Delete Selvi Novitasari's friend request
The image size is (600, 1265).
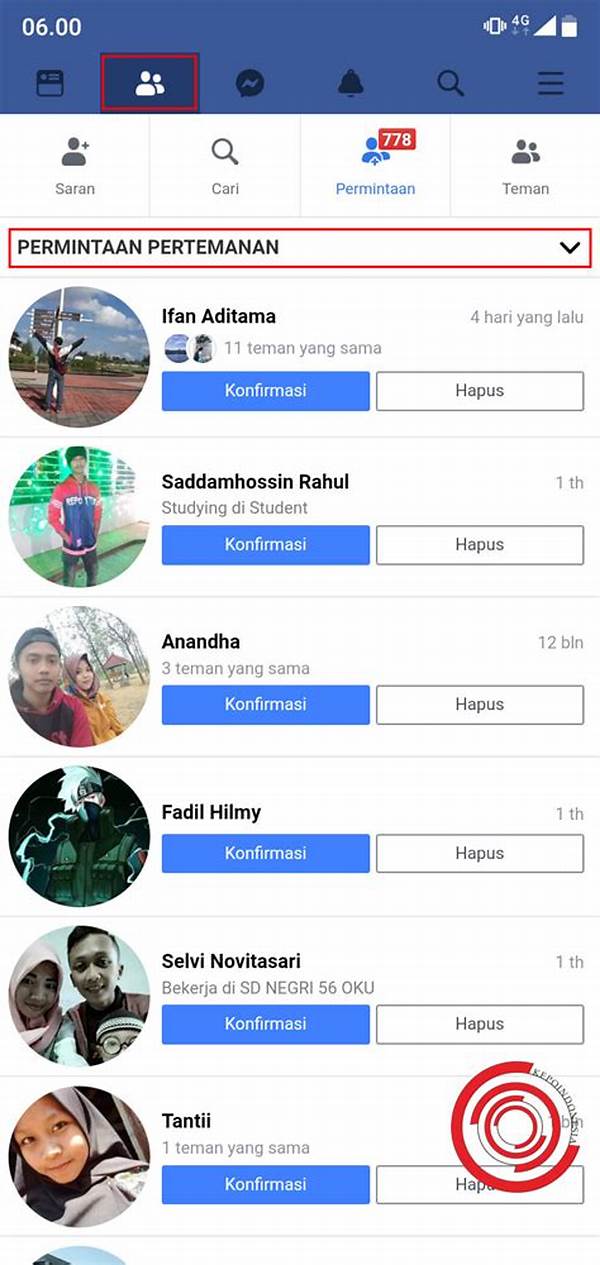[x=479, y=1024]
